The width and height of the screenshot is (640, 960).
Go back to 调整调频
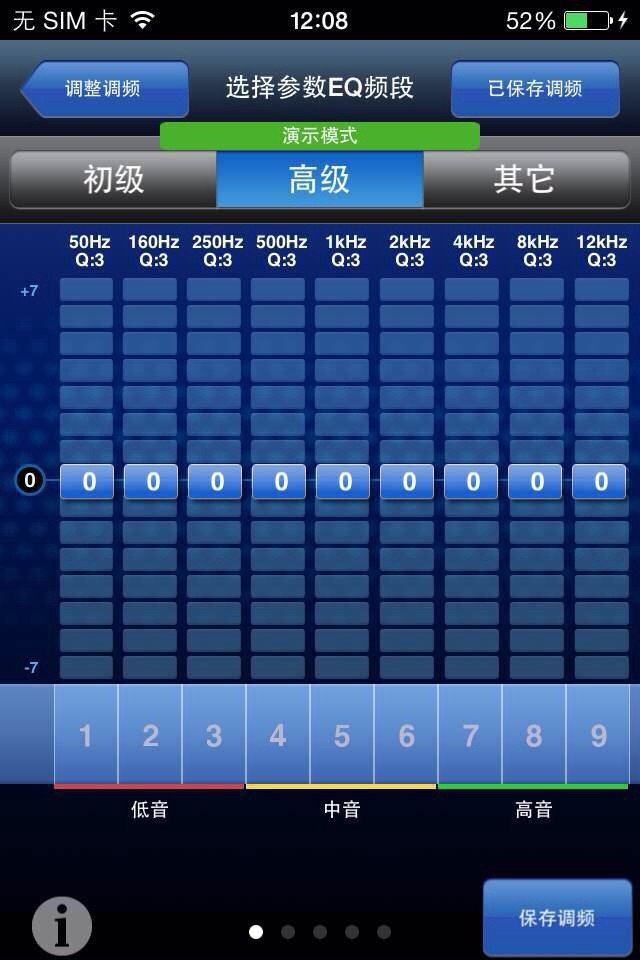105,89
